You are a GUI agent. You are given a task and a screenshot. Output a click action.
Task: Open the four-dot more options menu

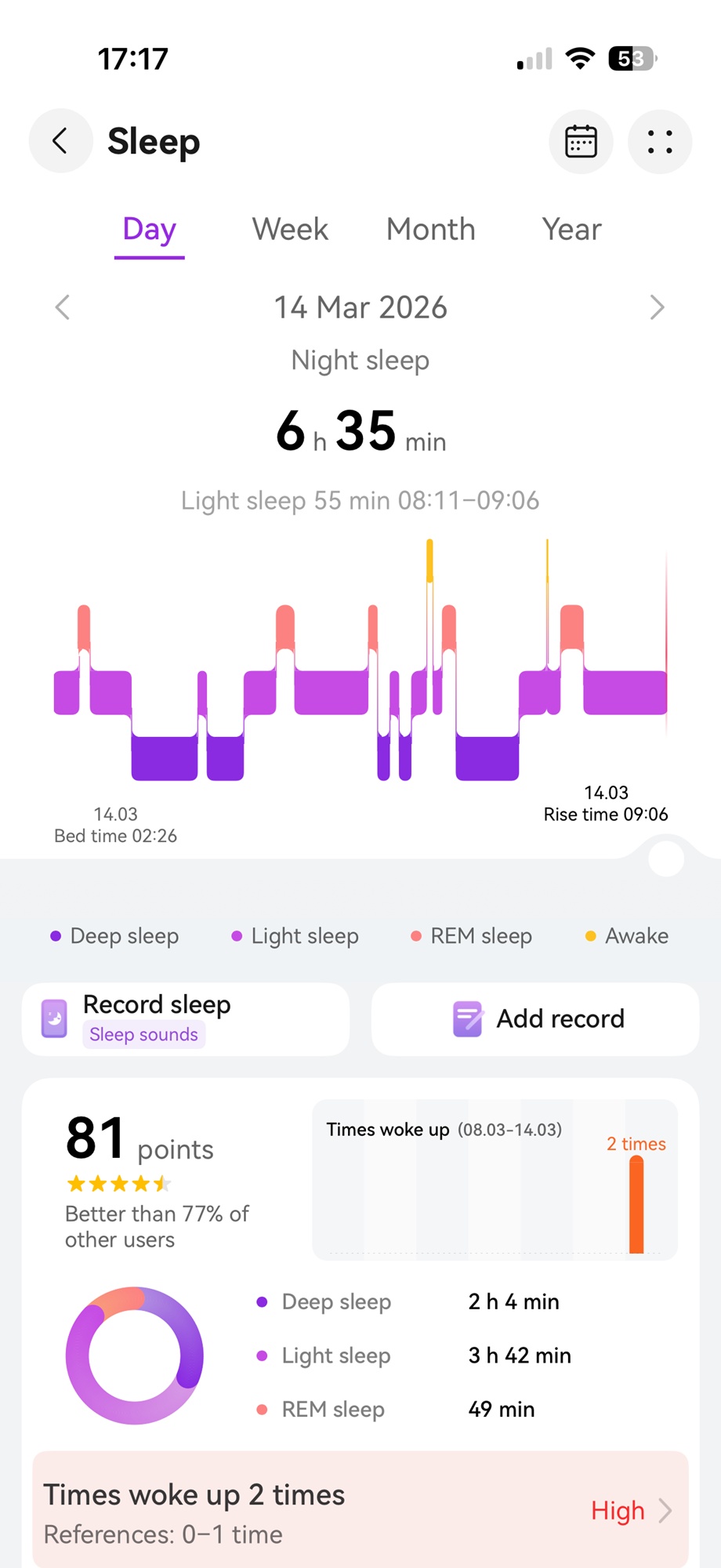tap(660, 142)
